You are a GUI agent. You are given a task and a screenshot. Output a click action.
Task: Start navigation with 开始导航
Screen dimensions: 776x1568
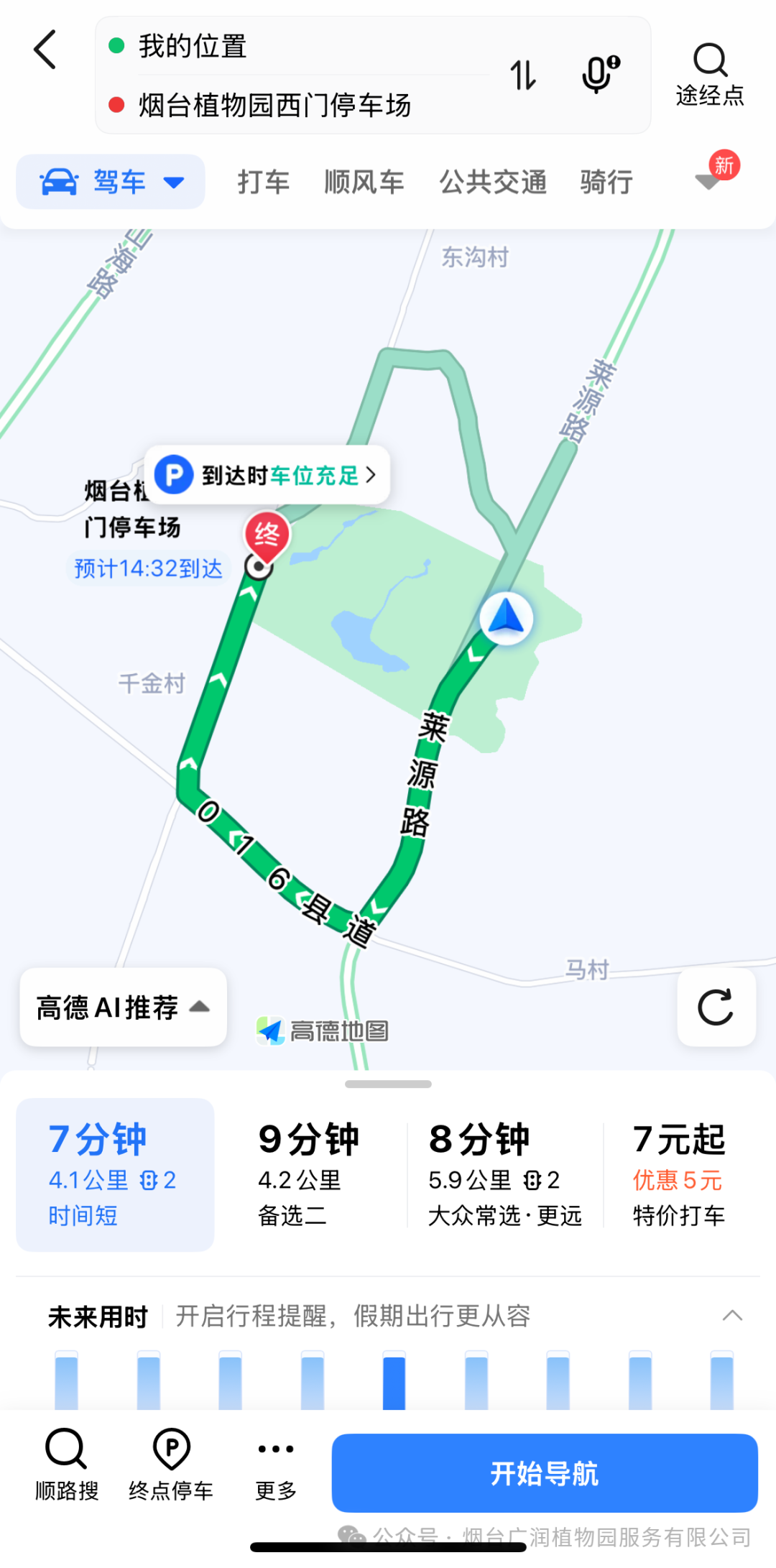click(x=544, y=1473)
